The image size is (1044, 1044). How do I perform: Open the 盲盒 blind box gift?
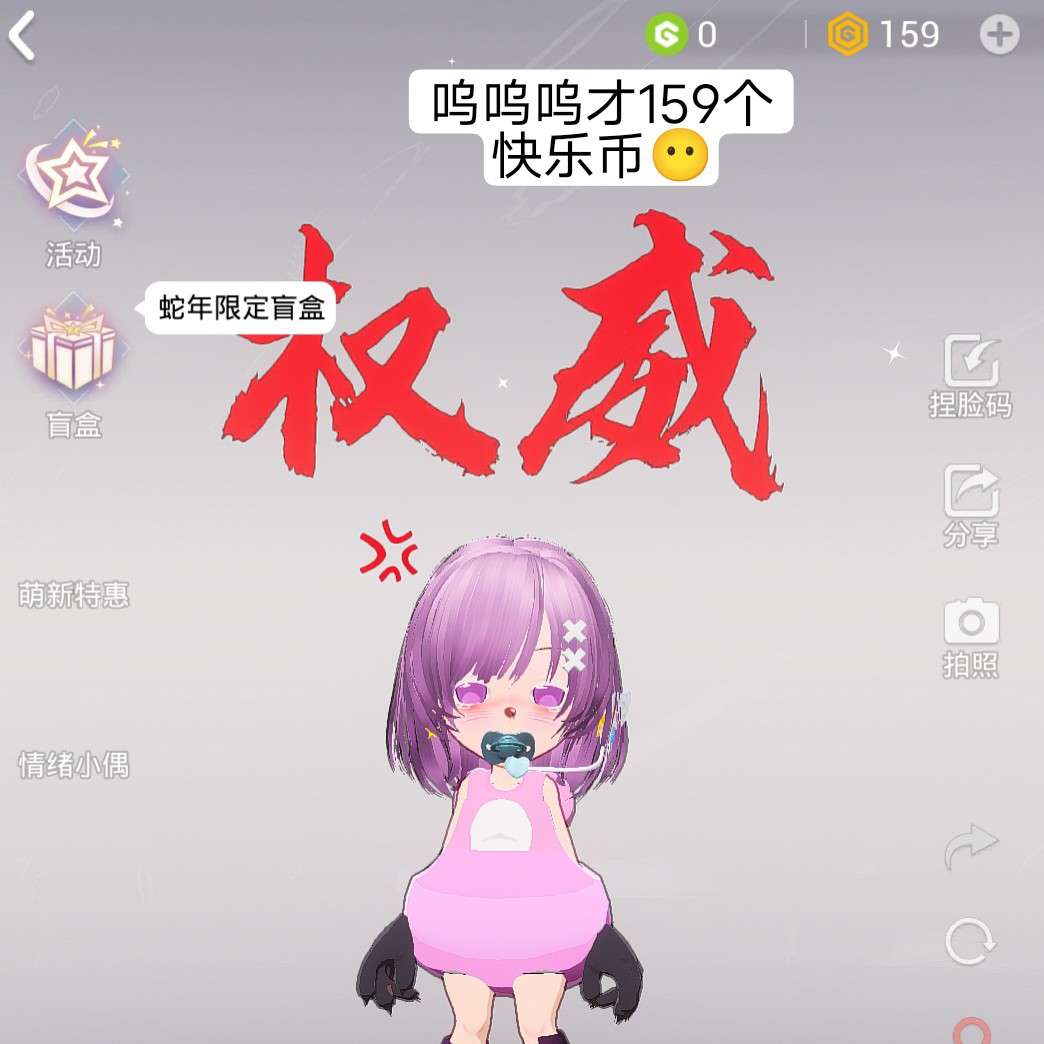click(73, 350)
